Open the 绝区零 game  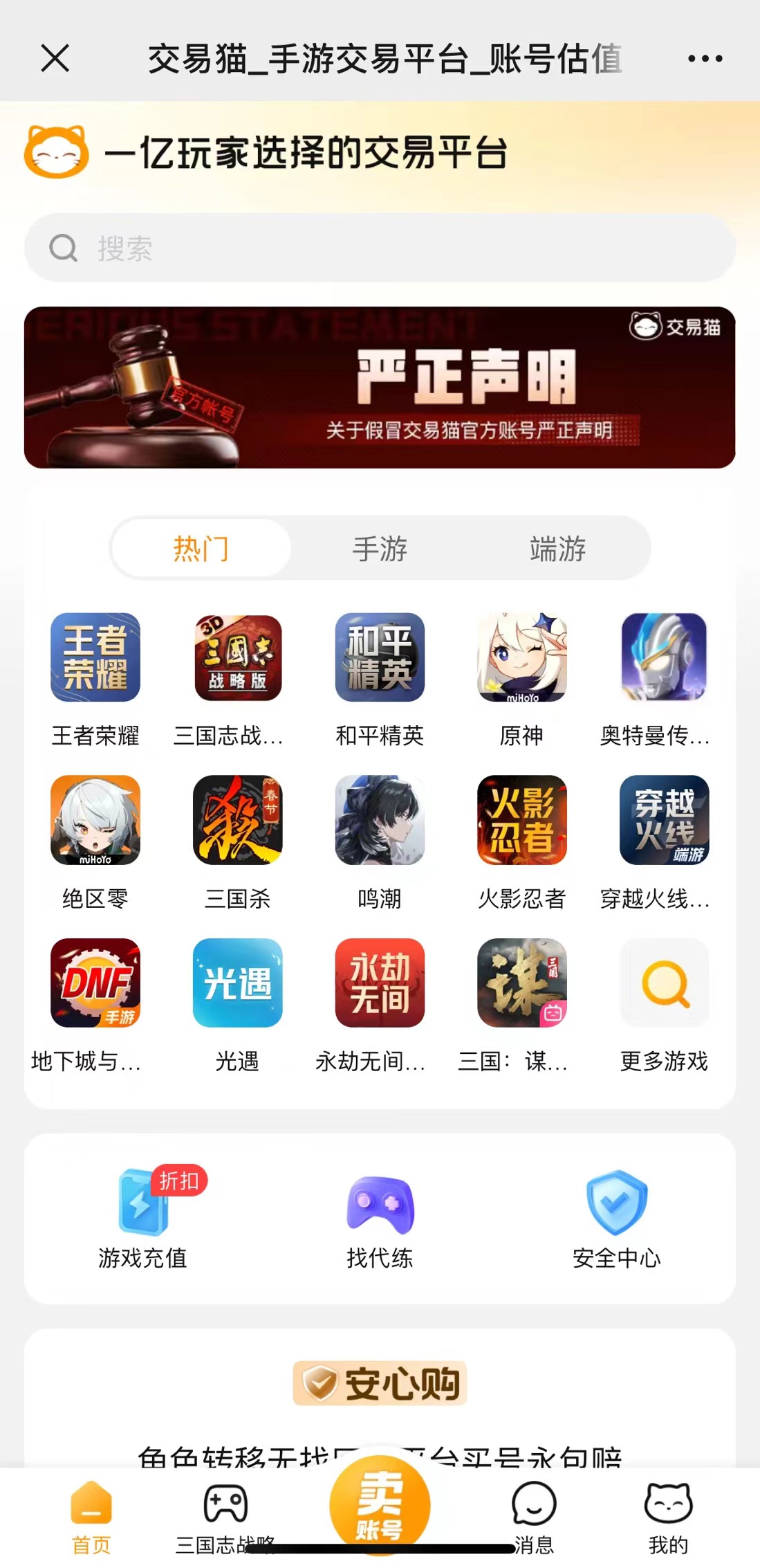95,821
